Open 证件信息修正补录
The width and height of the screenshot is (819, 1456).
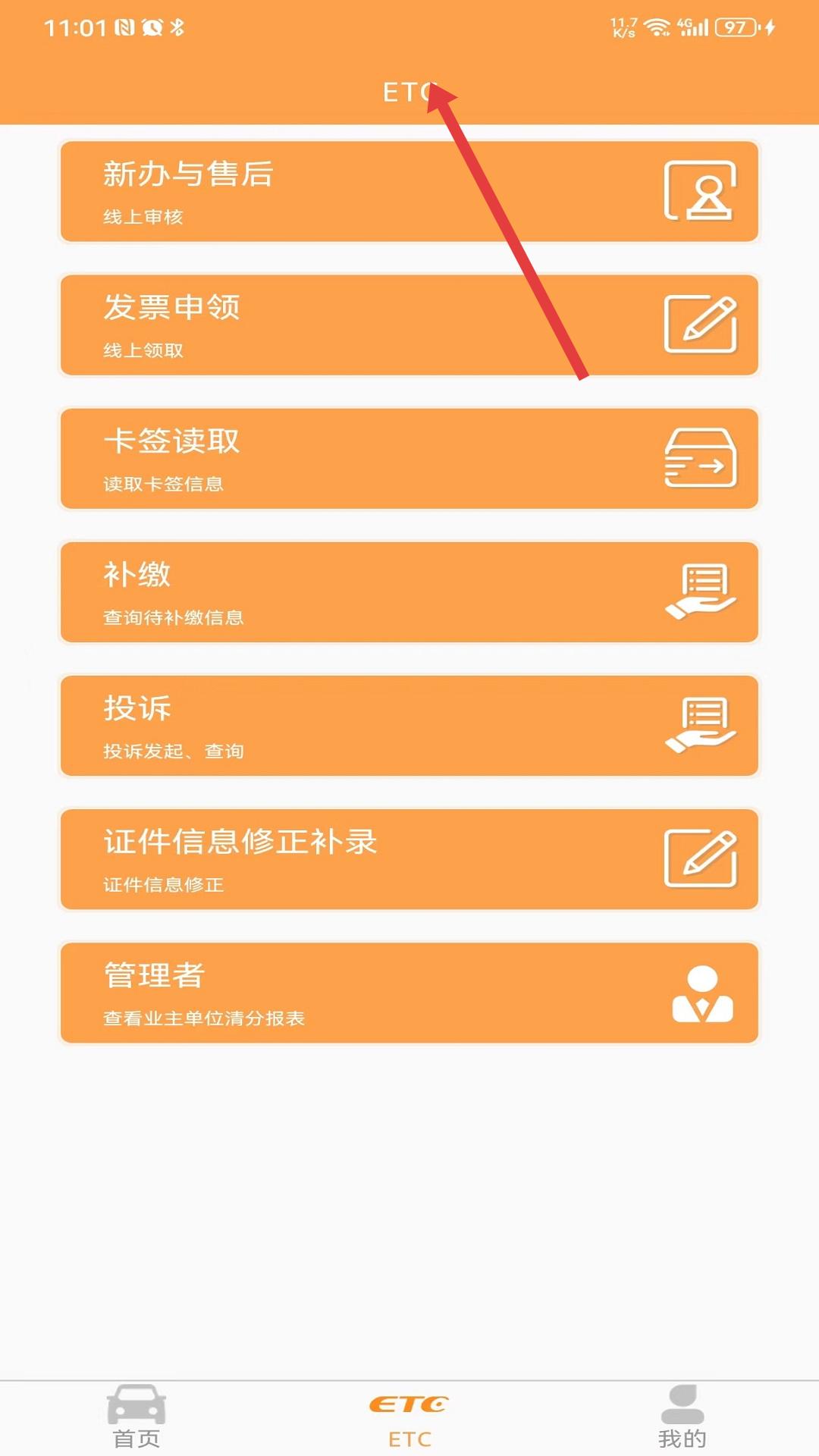409,859
